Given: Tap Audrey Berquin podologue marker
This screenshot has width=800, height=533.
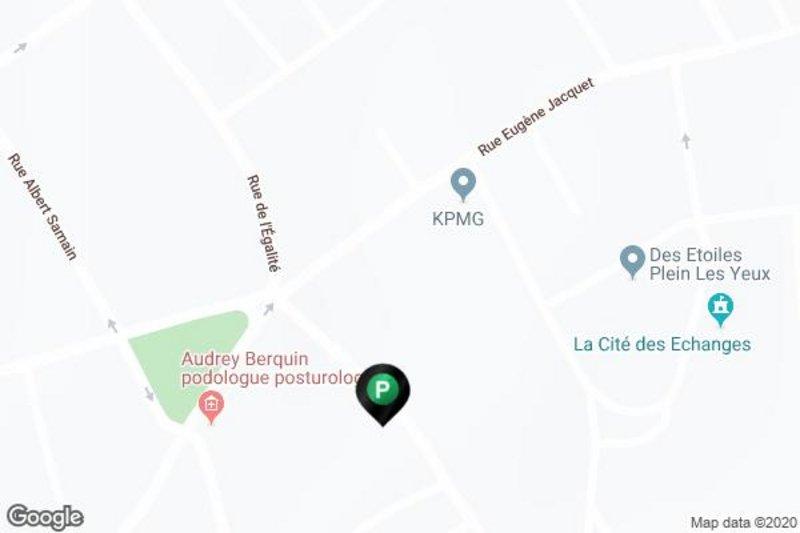Looking at the screenshot, I should (x=210, y=405).
